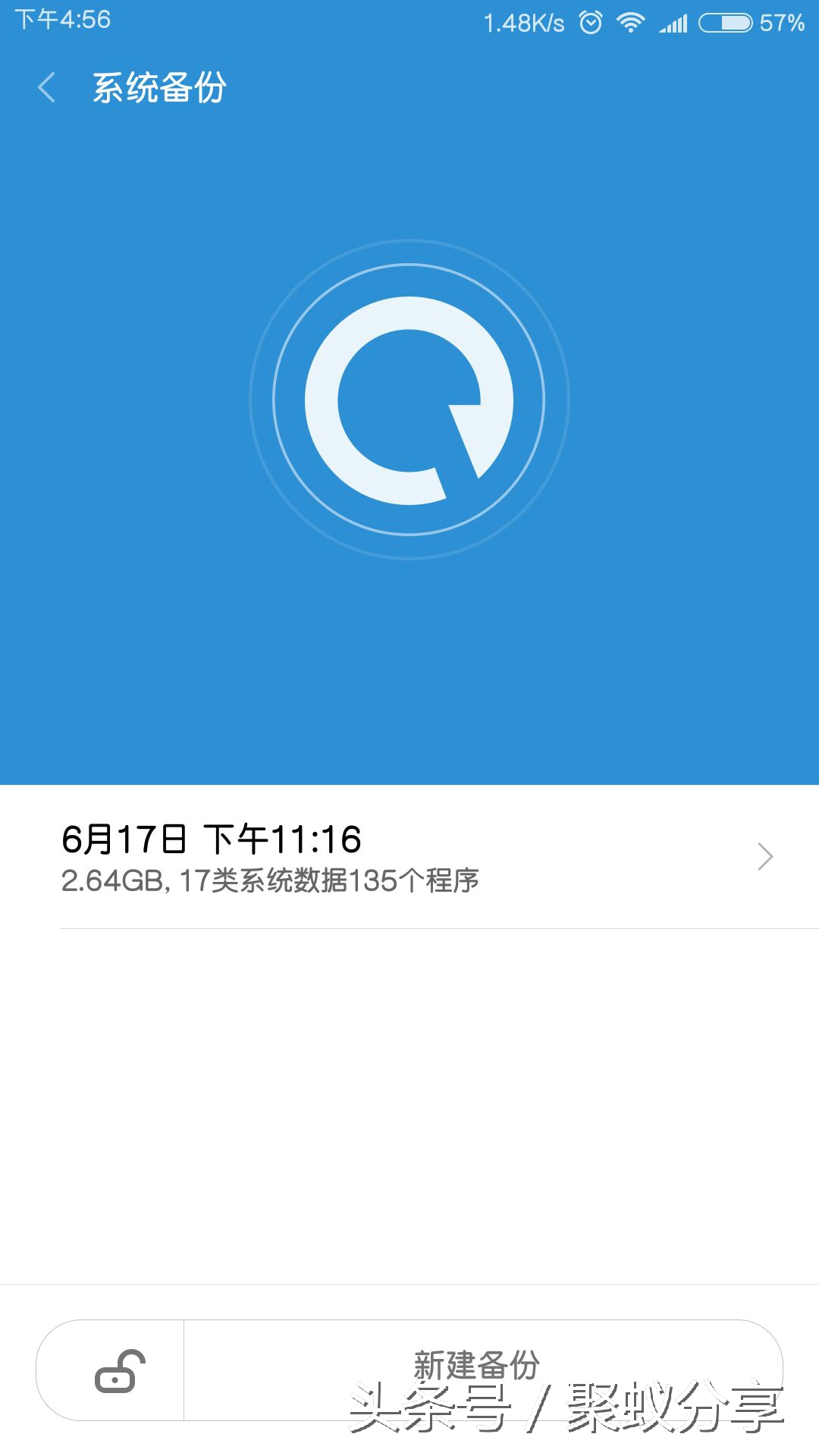
Task: Toggle selection of the 6月17日 backup entry
Action: coord(409,857)
